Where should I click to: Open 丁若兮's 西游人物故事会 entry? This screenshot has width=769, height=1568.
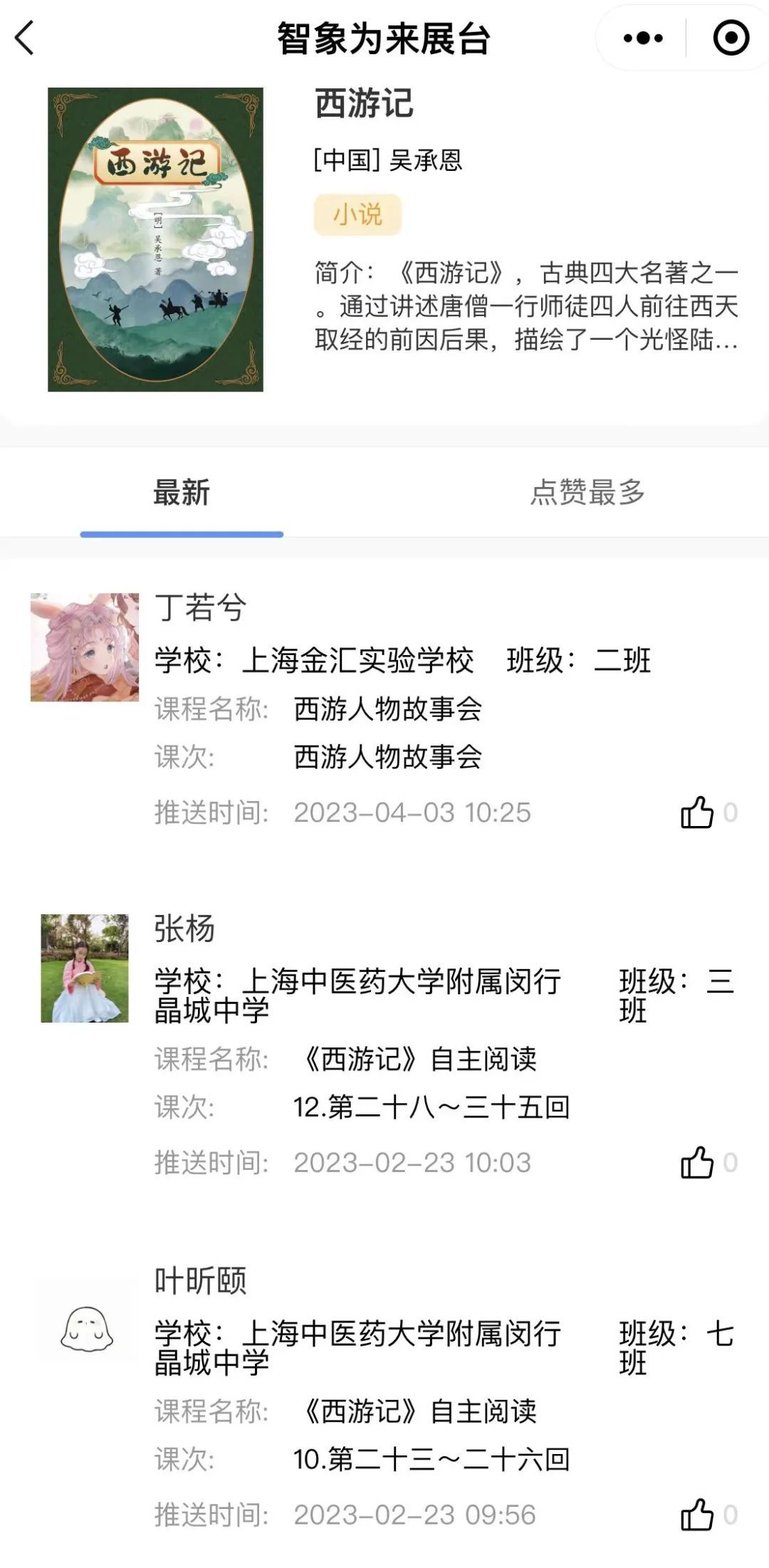coord(387,756)
